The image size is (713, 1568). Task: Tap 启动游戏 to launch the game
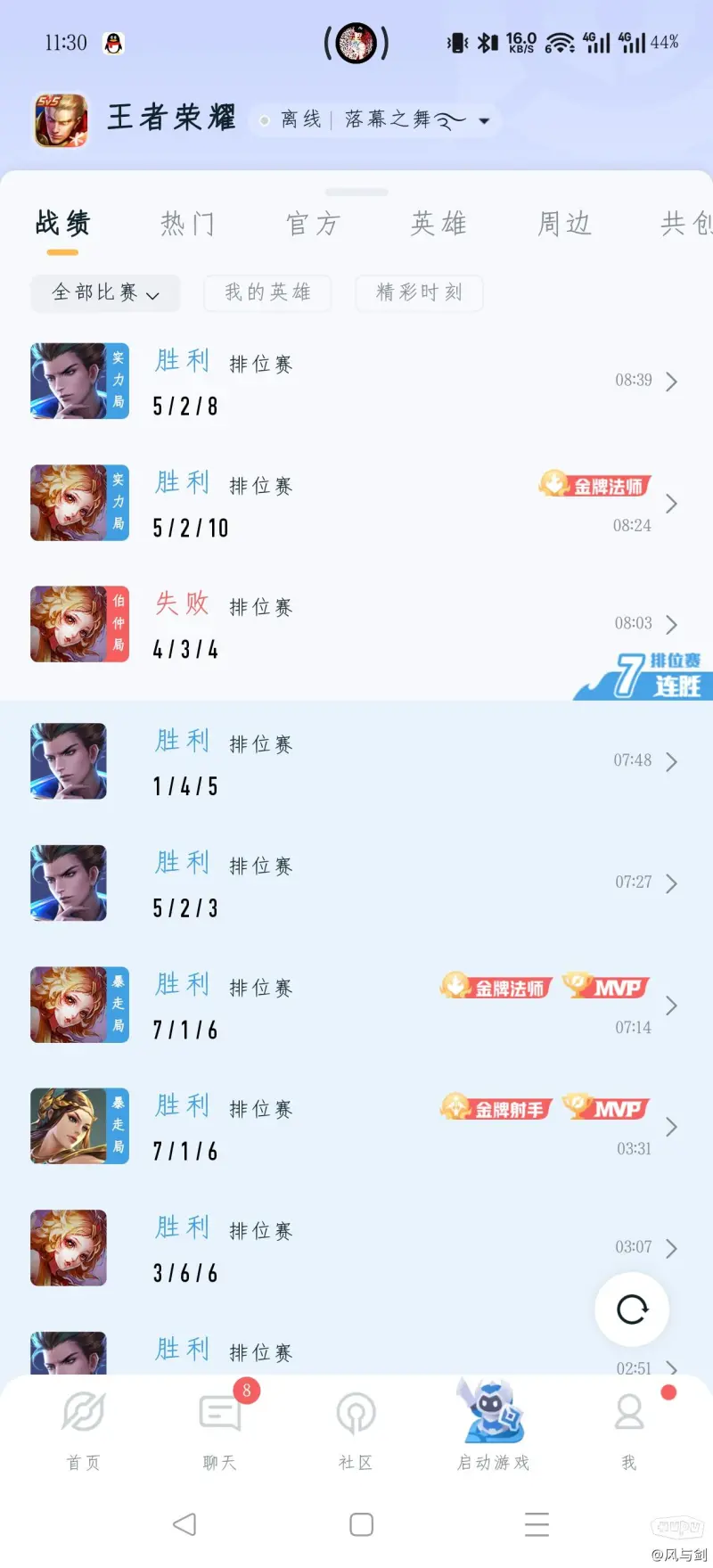492,1426
